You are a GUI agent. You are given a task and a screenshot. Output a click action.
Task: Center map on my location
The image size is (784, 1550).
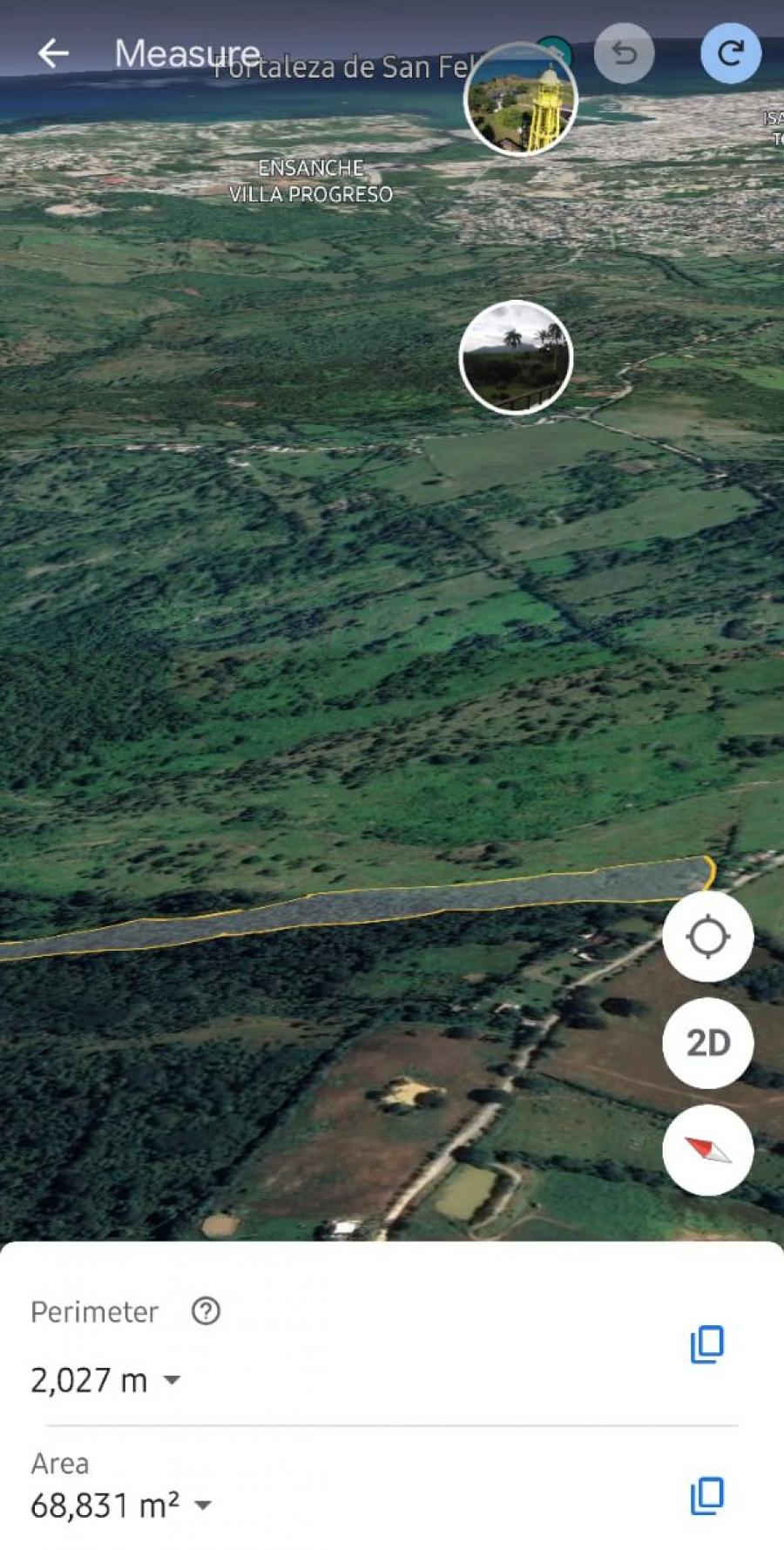[x=707, y=937]
